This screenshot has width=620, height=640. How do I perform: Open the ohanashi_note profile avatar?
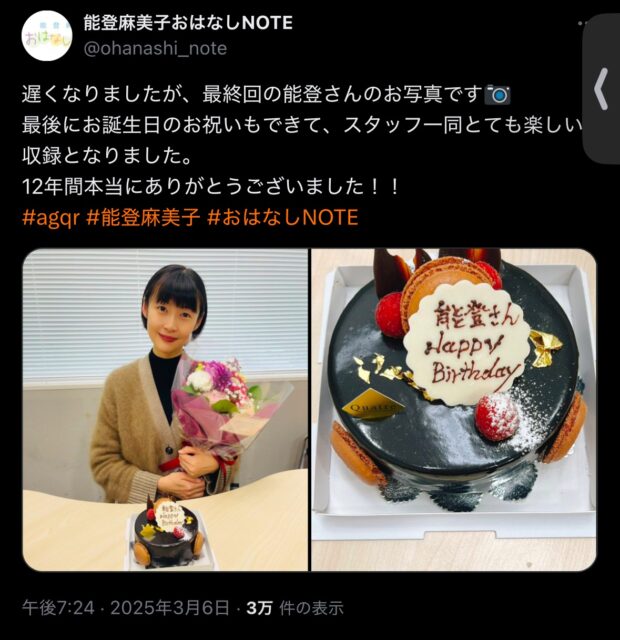point(47,36)
